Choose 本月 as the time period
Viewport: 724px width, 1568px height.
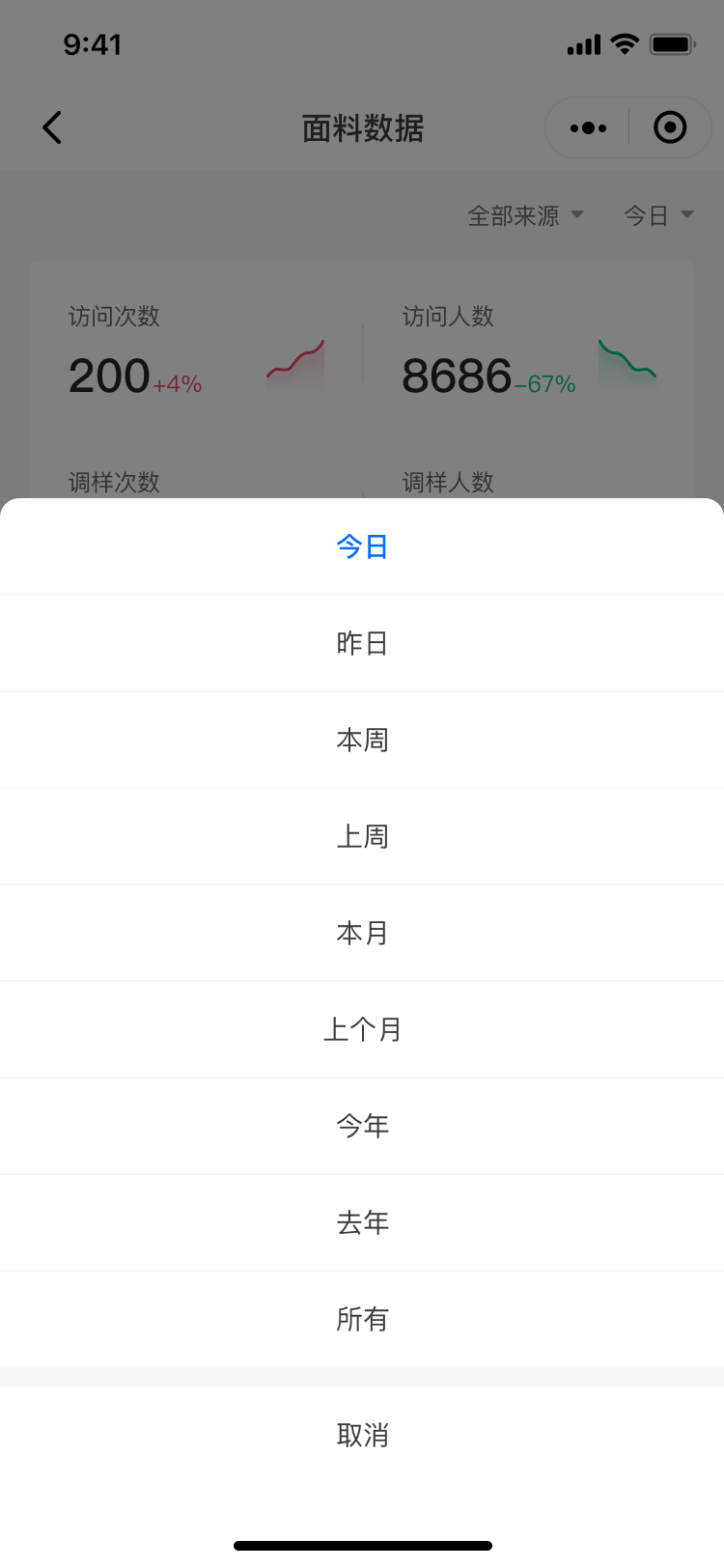coord(362,933)
